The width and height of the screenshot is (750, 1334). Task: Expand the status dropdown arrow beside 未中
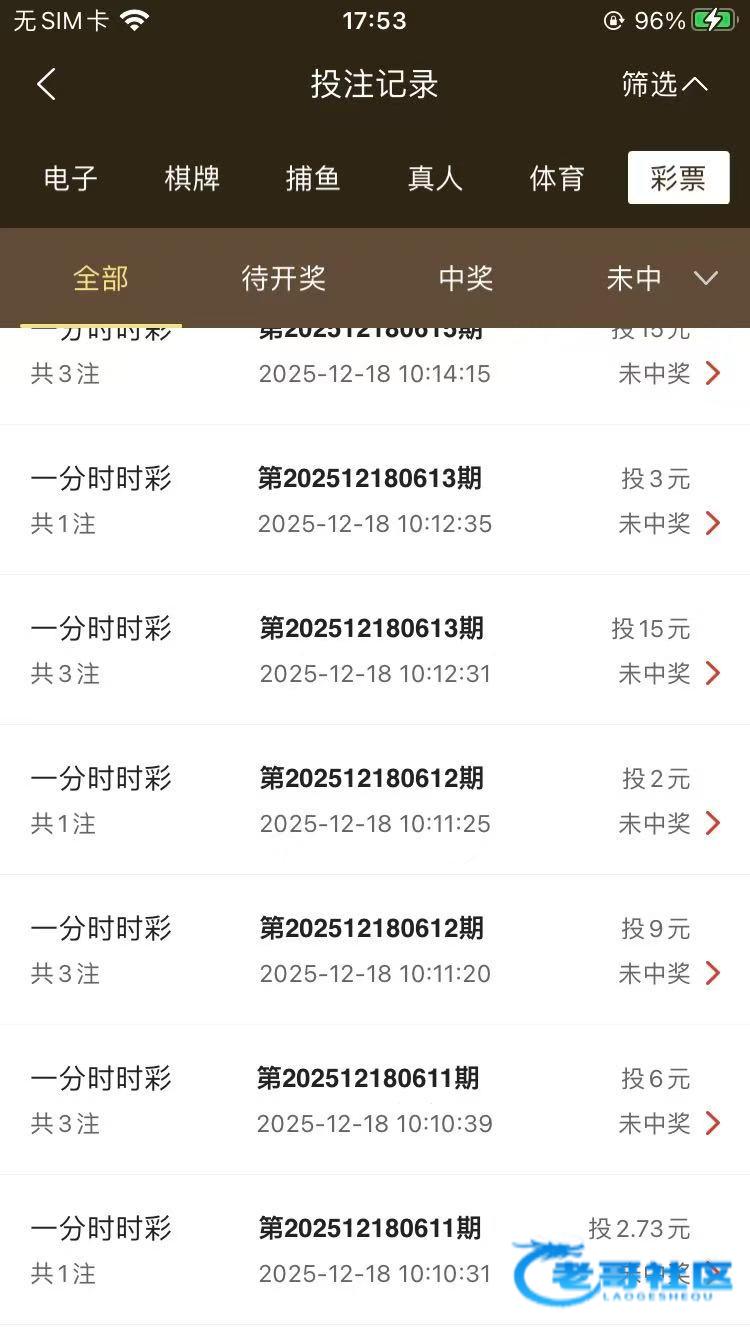pyautogui.click(x=706, y=278)
